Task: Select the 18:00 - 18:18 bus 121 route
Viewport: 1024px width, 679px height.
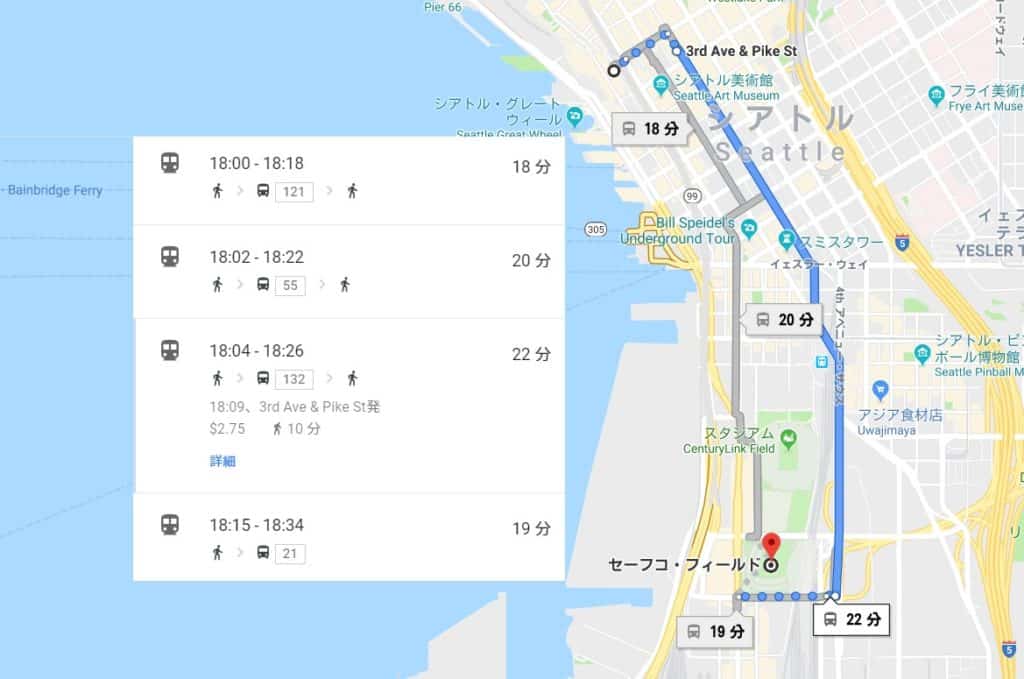Action: click(x=348, y=178)
